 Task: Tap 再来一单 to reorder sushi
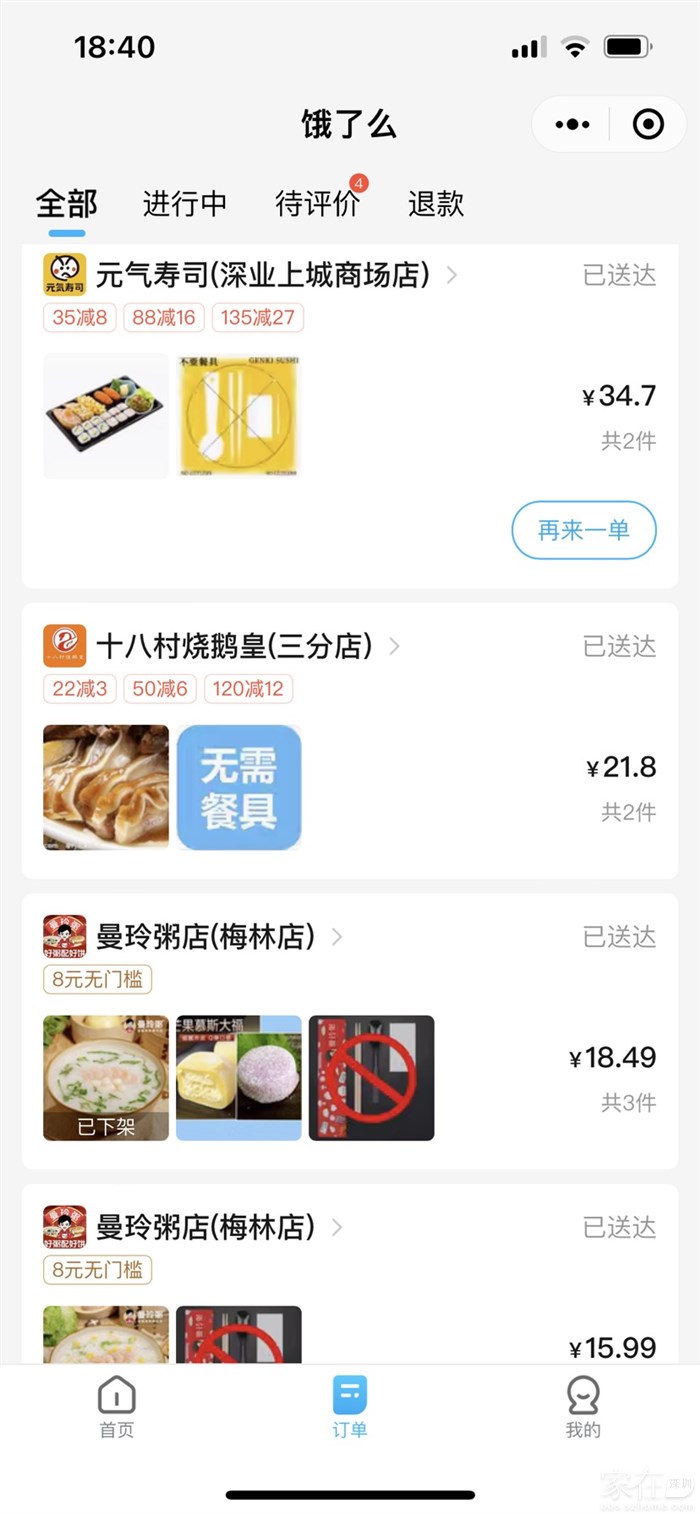[x=584, y=530]
